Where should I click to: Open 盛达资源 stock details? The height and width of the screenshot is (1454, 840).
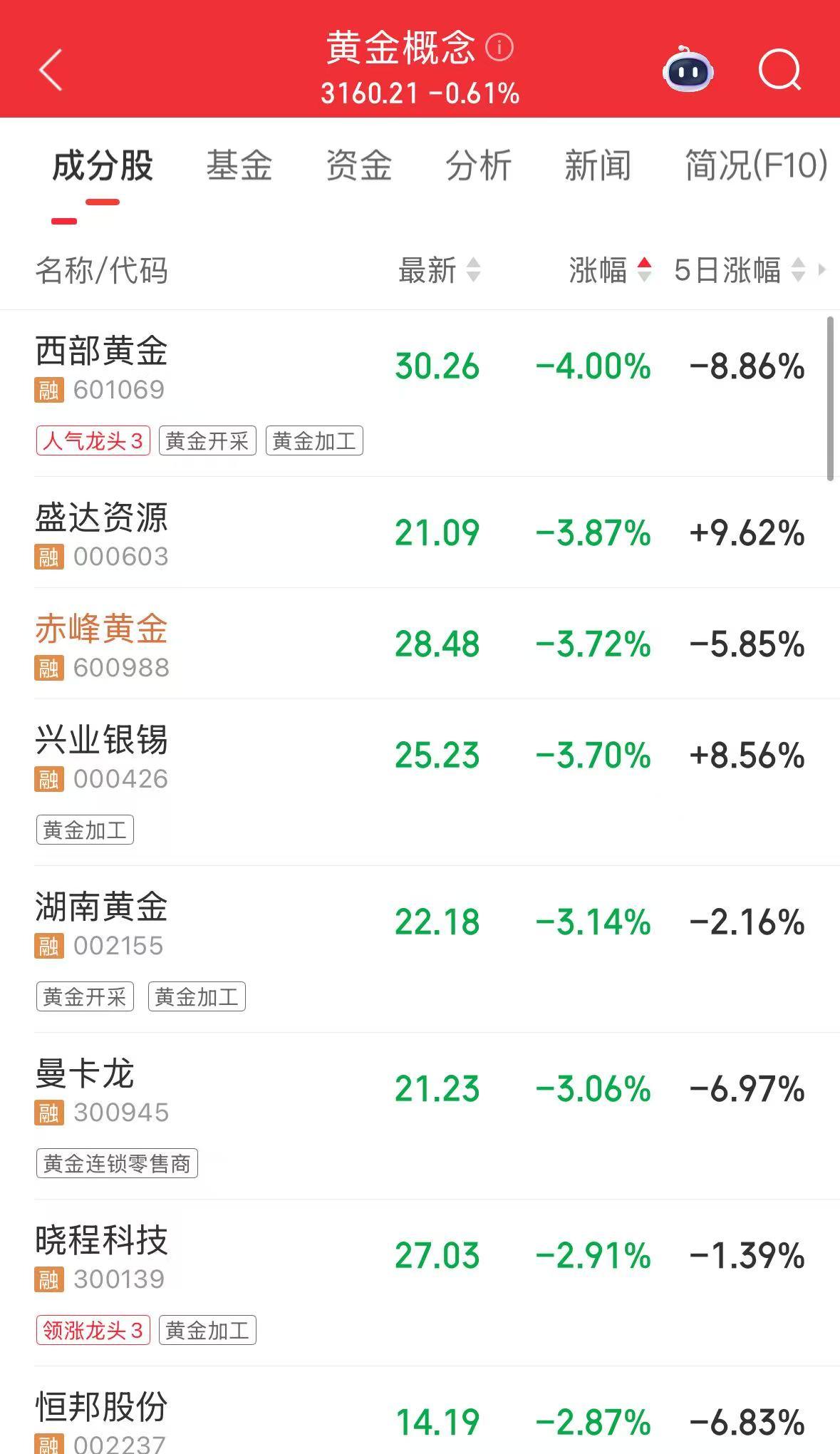[102, 518]
